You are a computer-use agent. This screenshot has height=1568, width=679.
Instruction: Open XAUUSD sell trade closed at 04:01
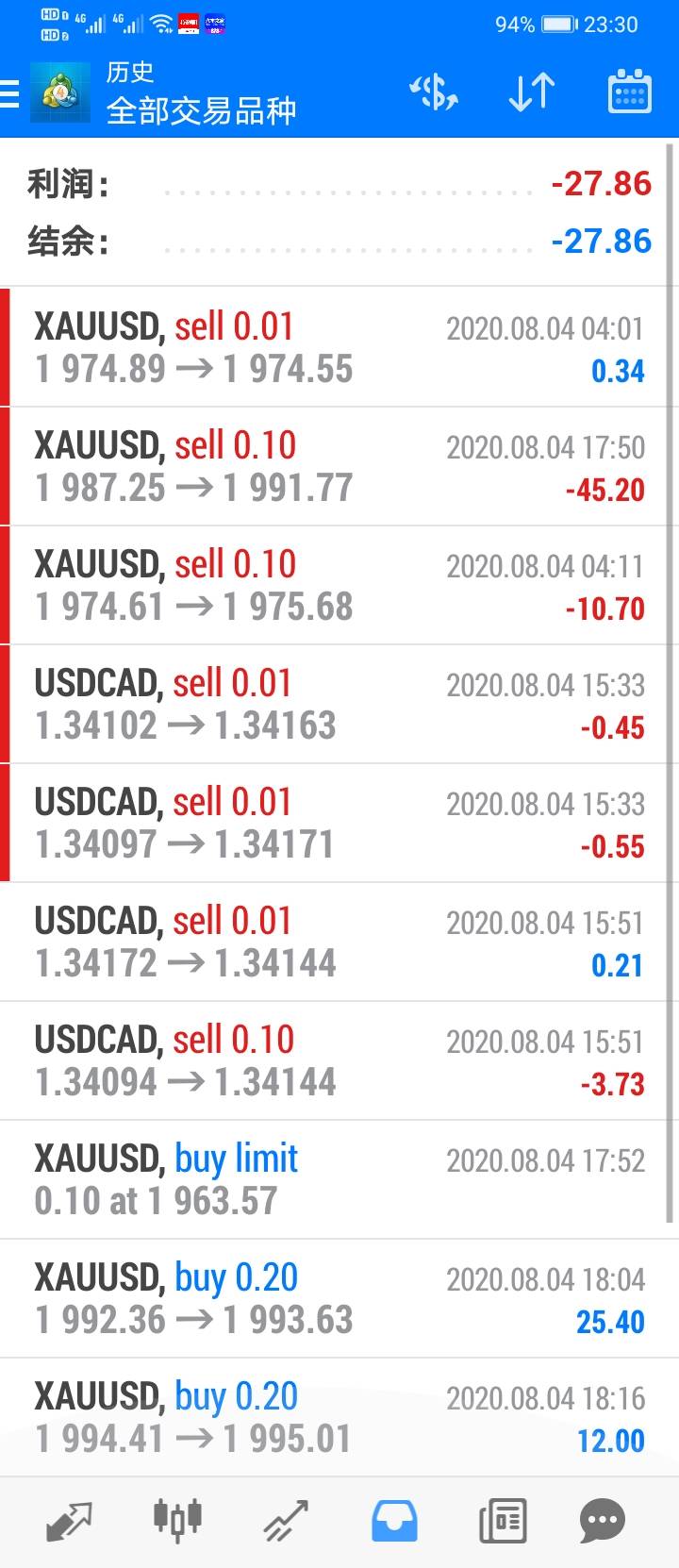tap(339, 347)
